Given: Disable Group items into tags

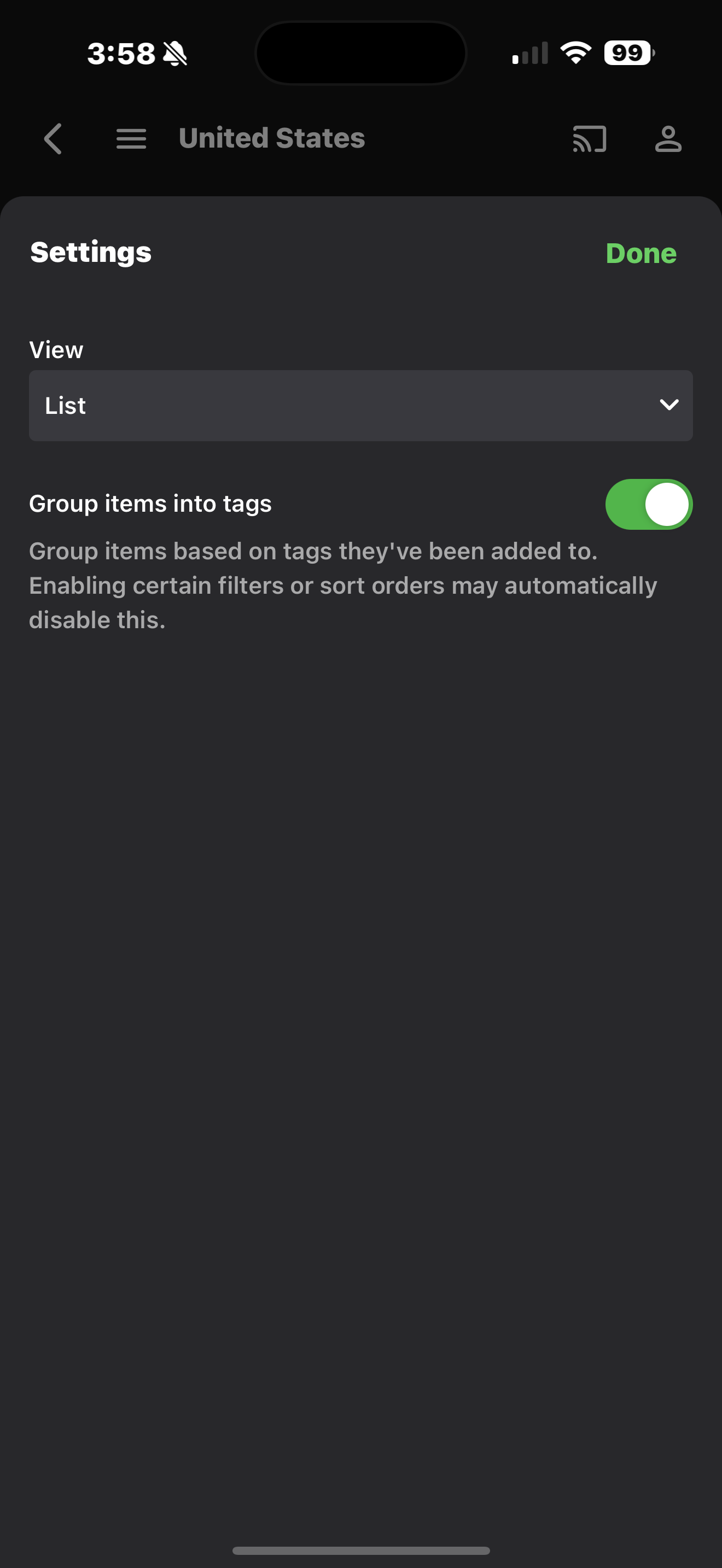Looking at the screenshot, I should [x=648, y=504].
